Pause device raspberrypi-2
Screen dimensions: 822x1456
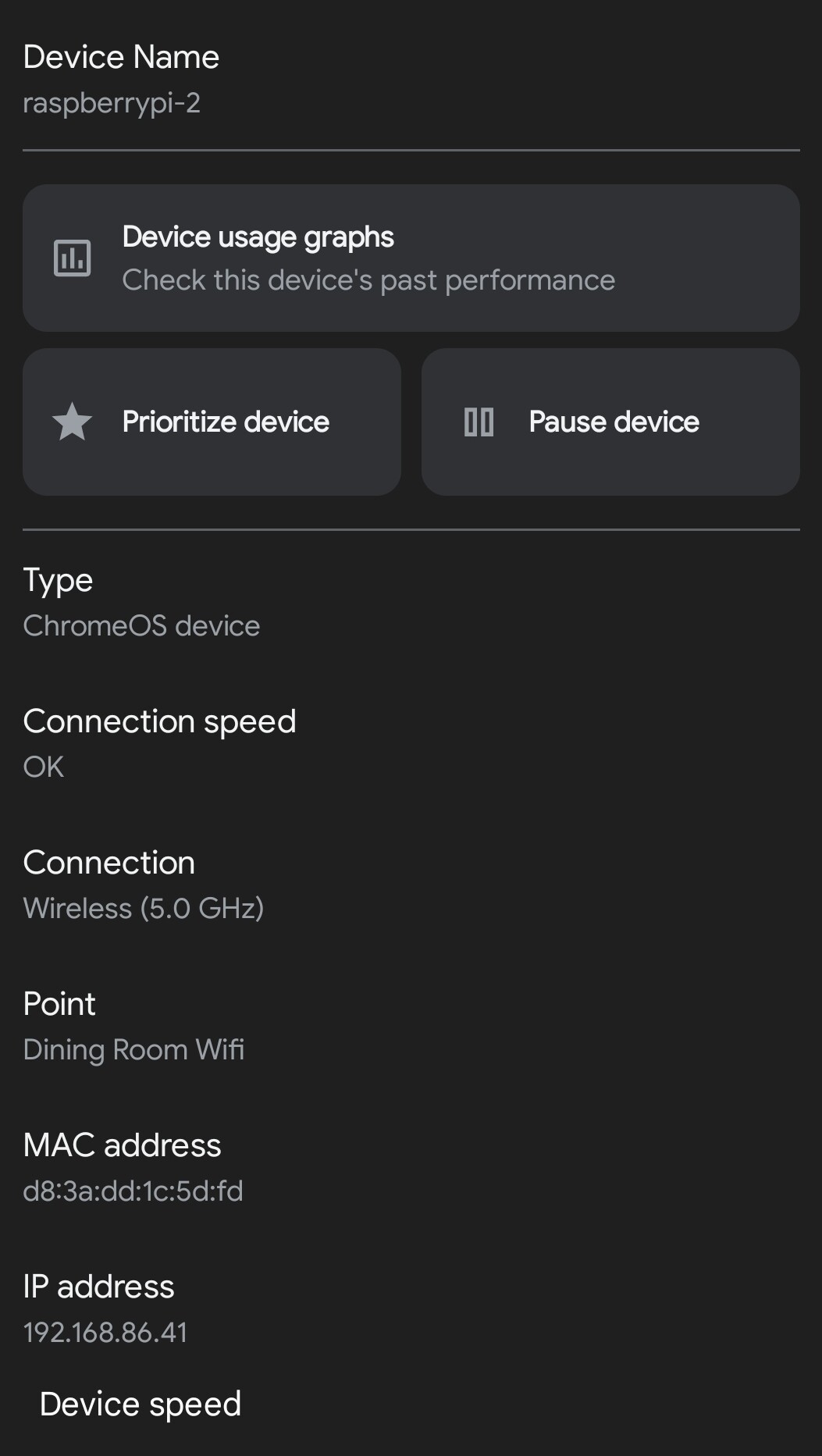pyautogui.click(x=610, y=422)
